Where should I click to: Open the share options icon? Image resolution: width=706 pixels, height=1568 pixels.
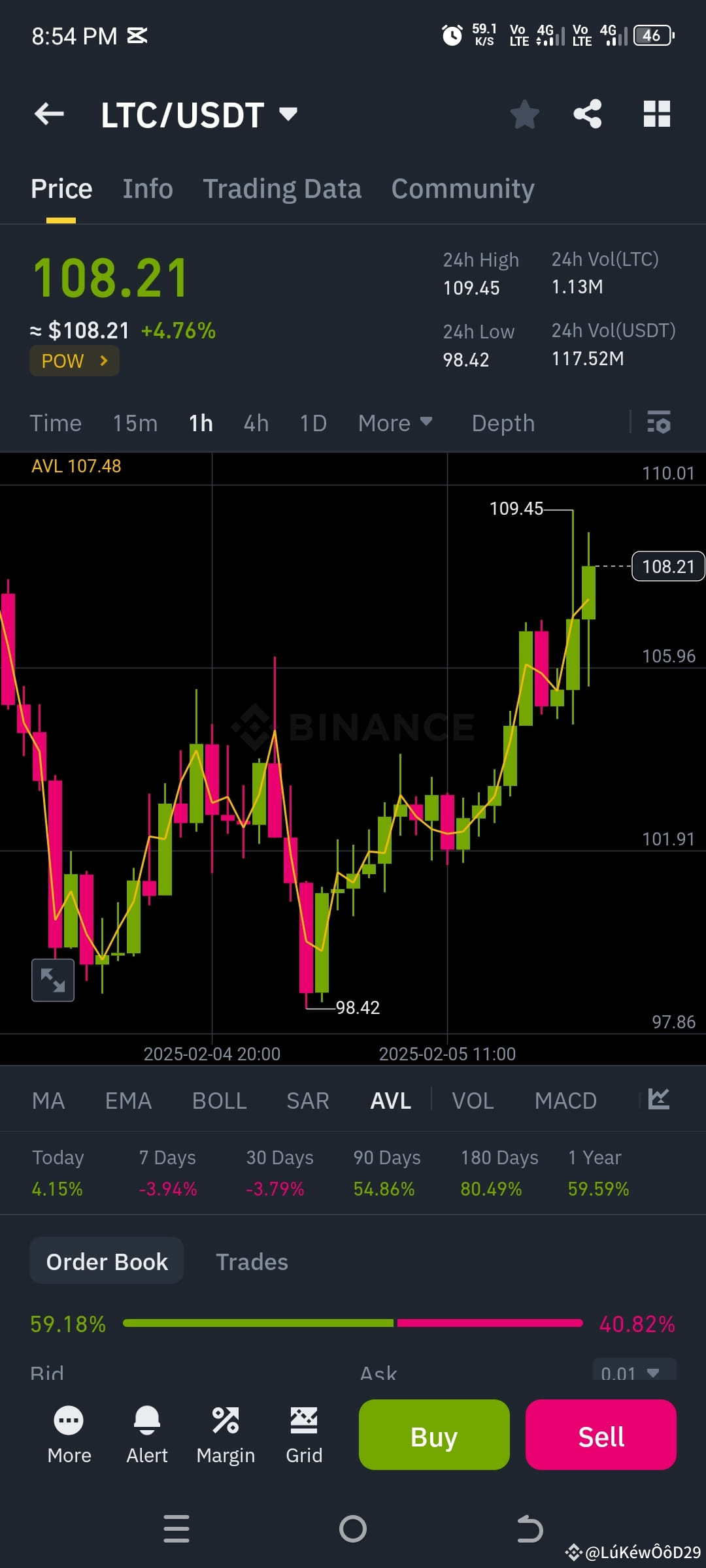click(x=589, y=114)
